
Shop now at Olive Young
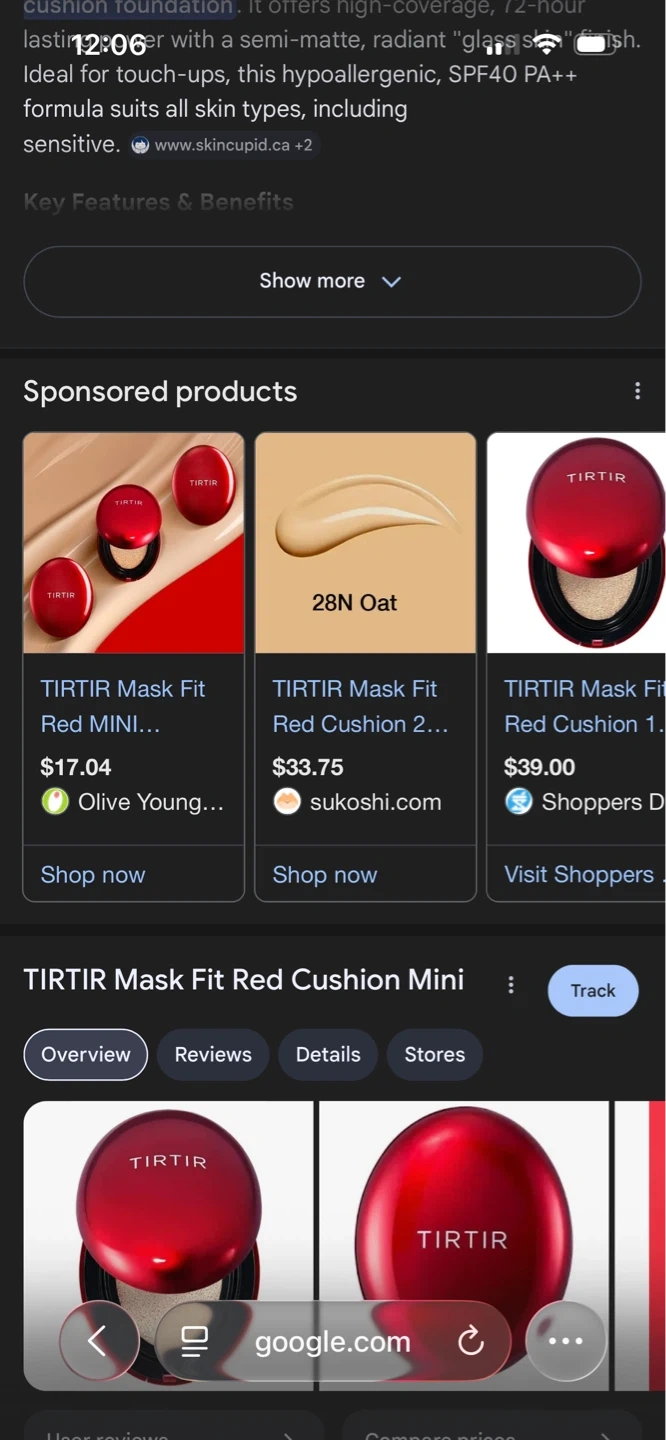point(93,875)
